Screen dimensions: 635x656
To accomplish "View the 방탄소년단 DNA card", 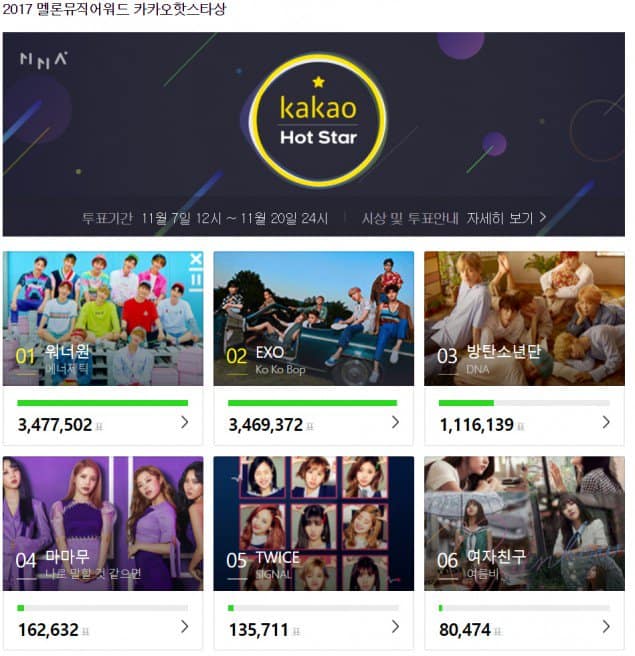I will point(524,319).
